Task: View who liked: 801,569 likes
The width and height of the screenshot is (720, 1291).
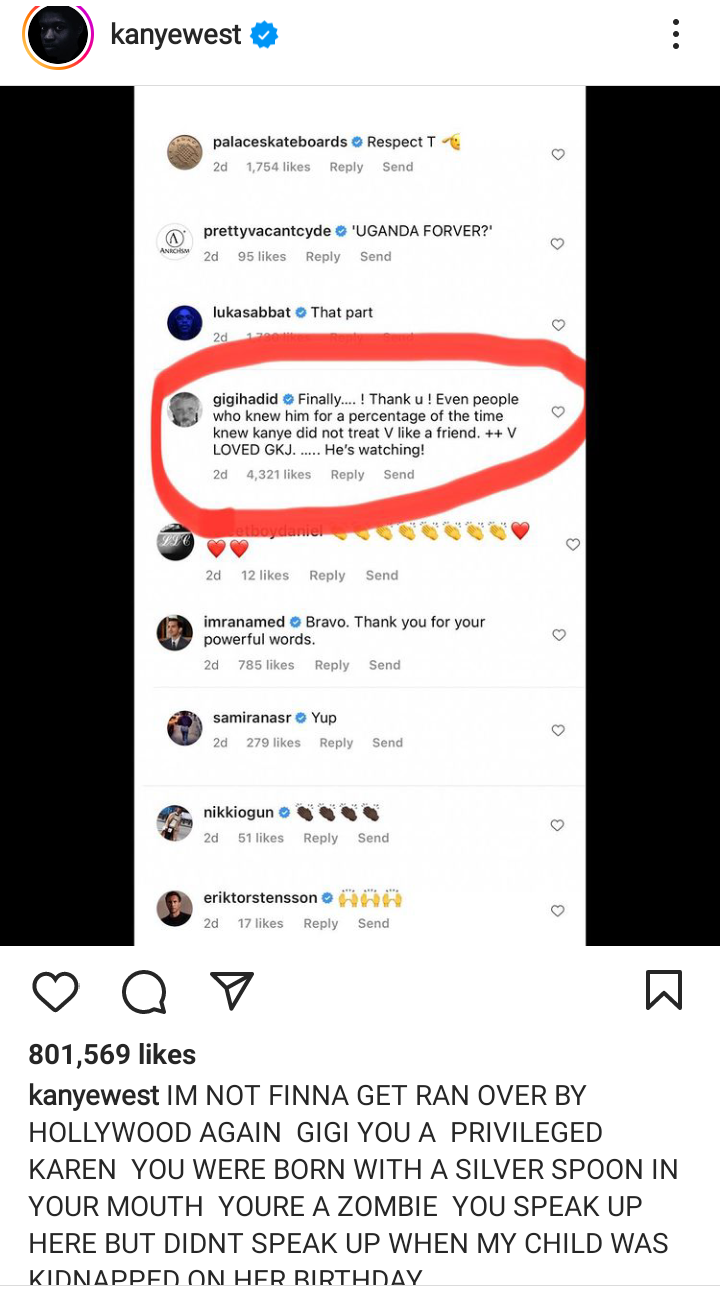Action: point(112,1054)
